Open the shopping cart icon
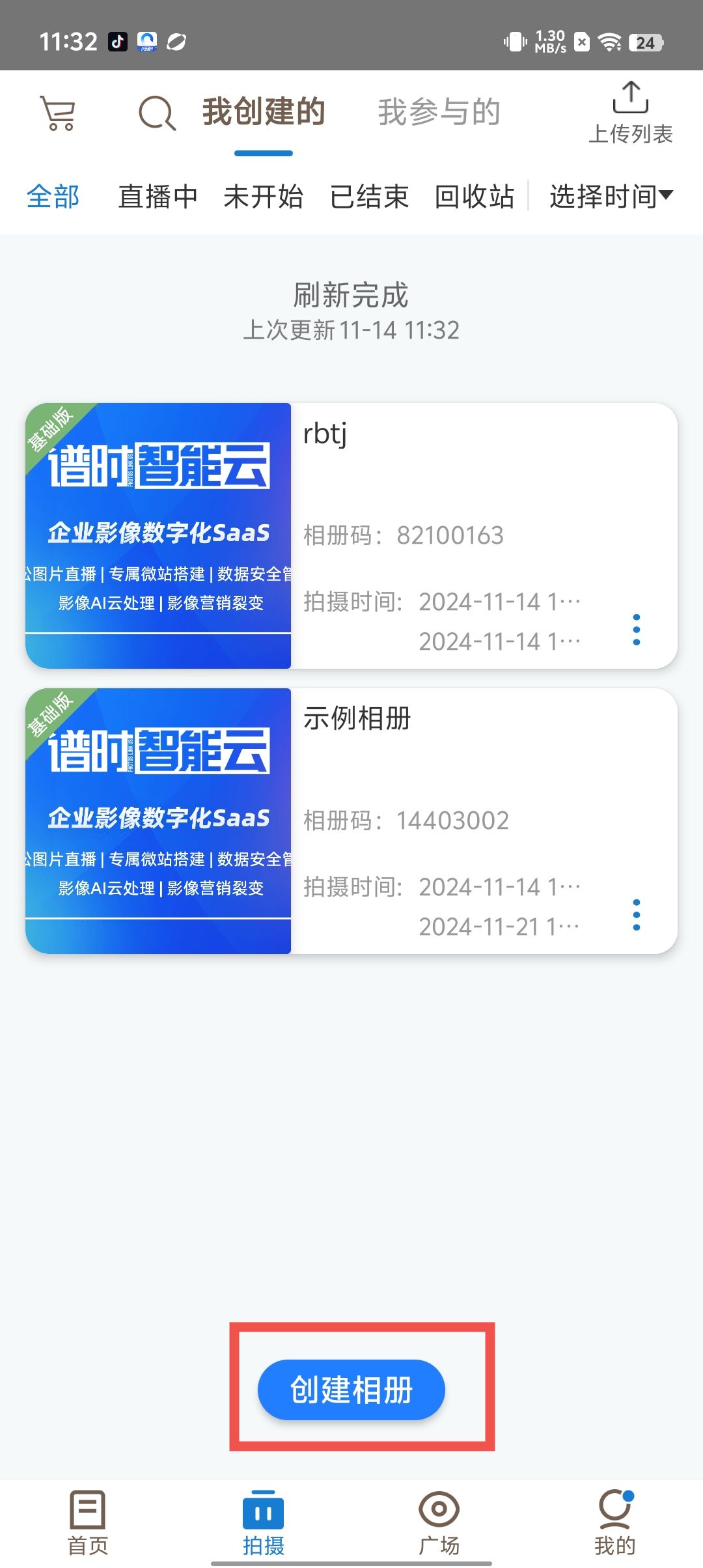Image resolution: width=703 pixels, height=1568 pixels. 58,113
